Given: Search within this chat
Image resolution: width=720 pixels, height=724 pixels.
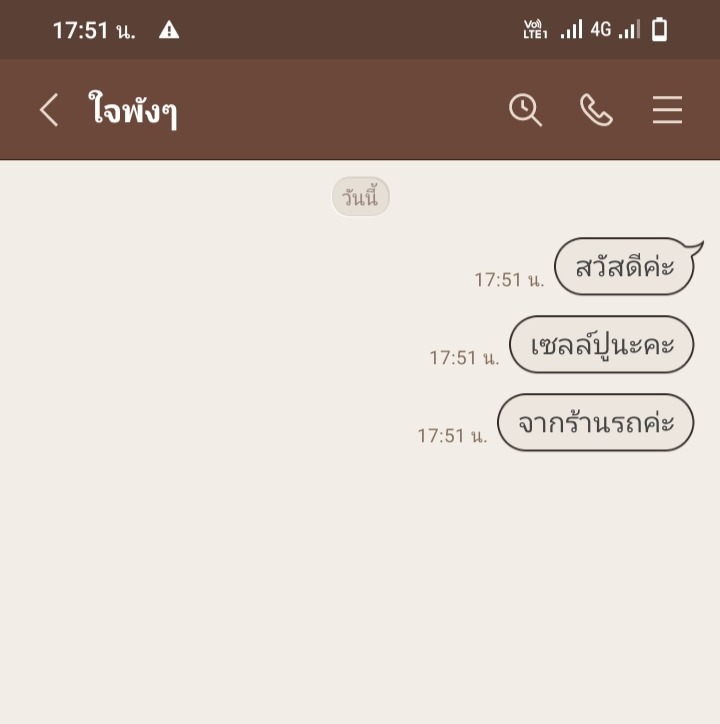Looking at the screenshot, I should coord(525,109).
